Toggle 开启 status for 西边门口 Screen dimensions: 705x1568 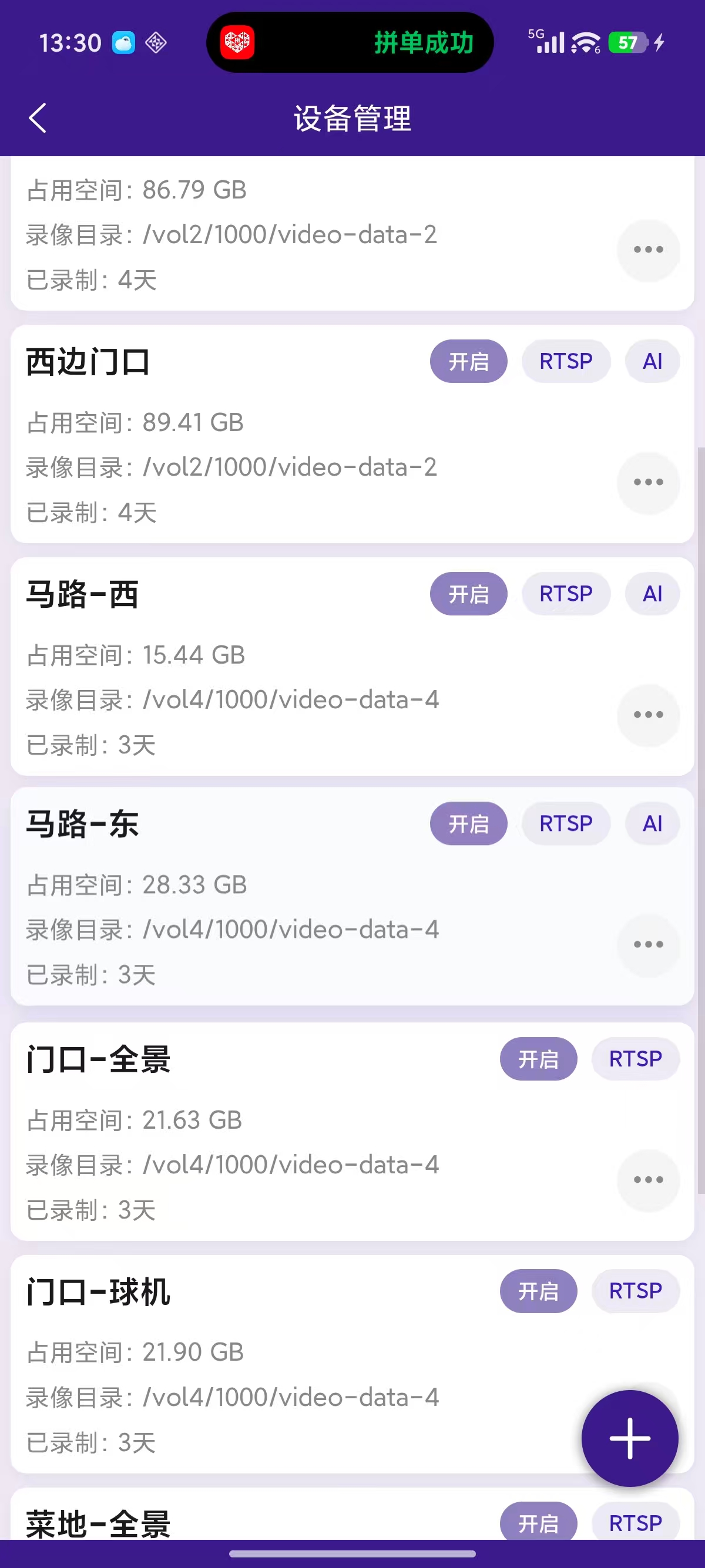[x=468, y=361]
